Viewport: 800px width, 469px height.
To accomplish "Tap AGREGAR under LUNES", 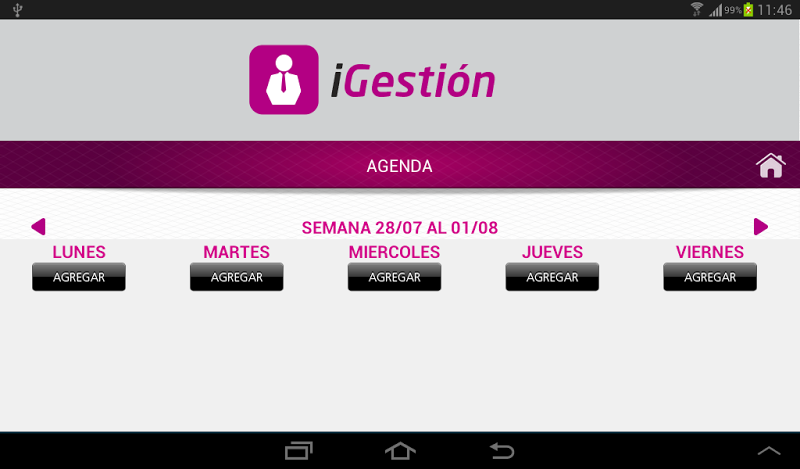I will pyautogui.click(x=79, y=277).
